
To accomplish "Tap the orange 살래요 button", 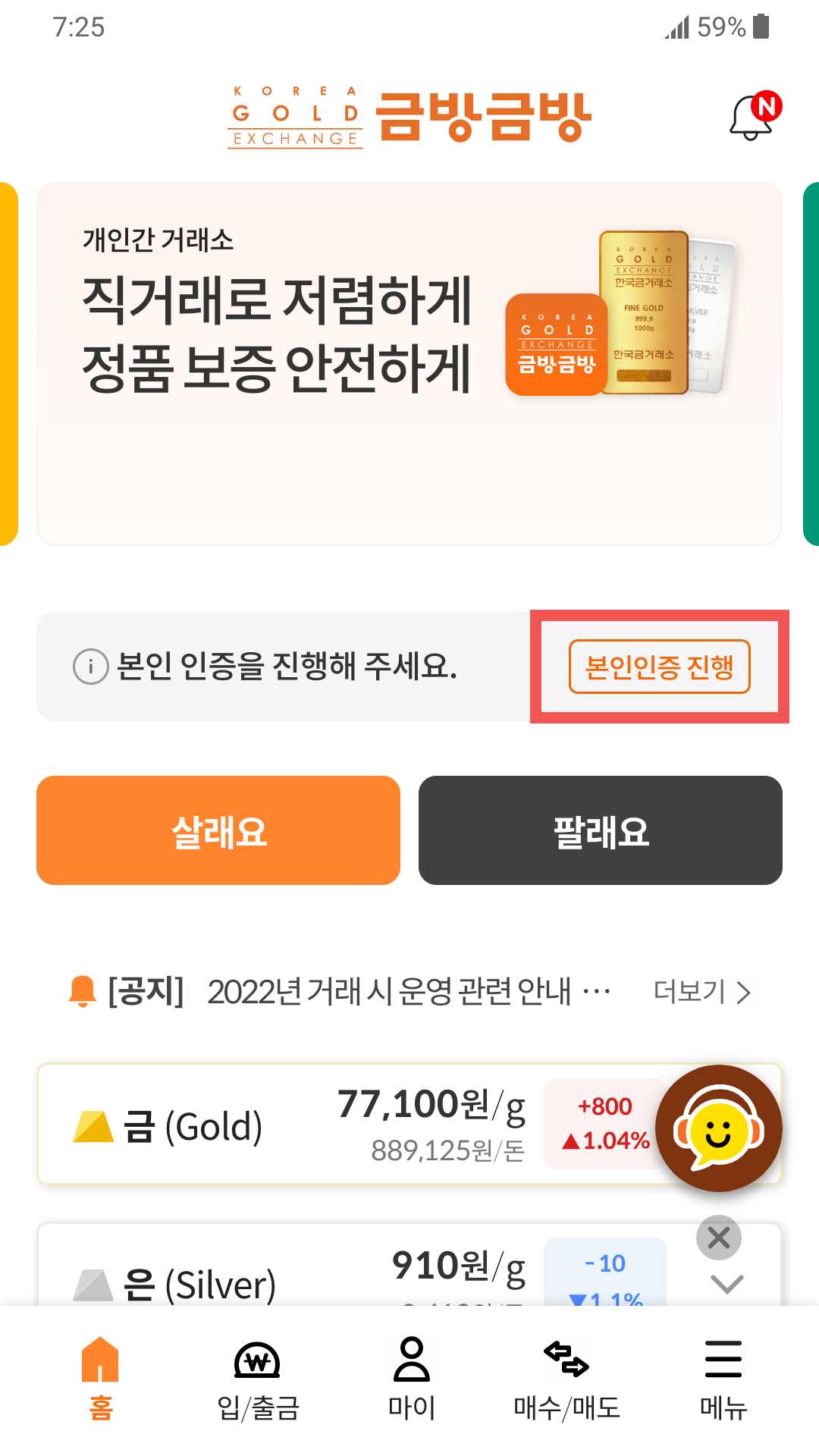I will pyautogui.click(x=218, y=830).
